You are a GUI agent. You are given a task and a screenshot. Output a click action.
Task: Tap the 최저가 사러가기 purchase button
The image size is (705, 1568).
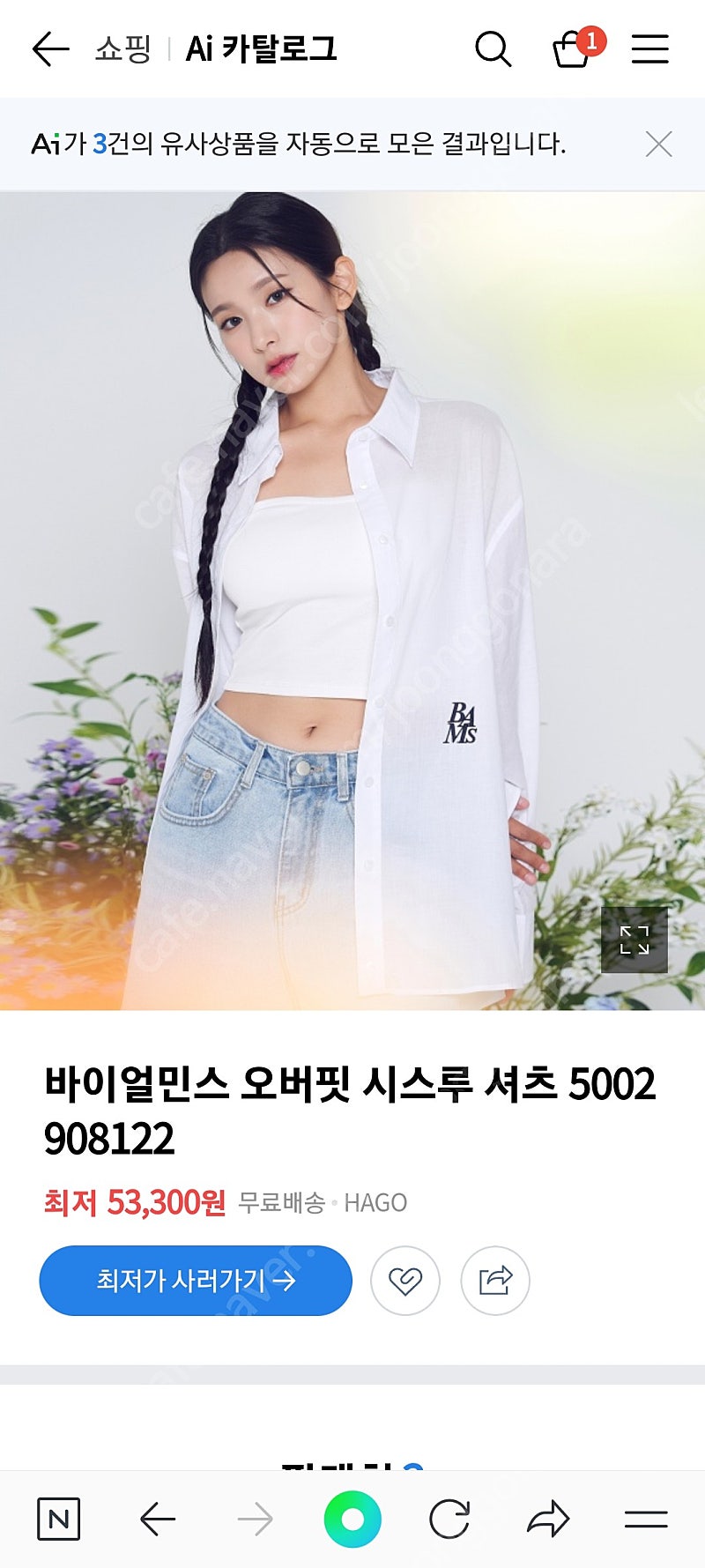coord(195,1280)
